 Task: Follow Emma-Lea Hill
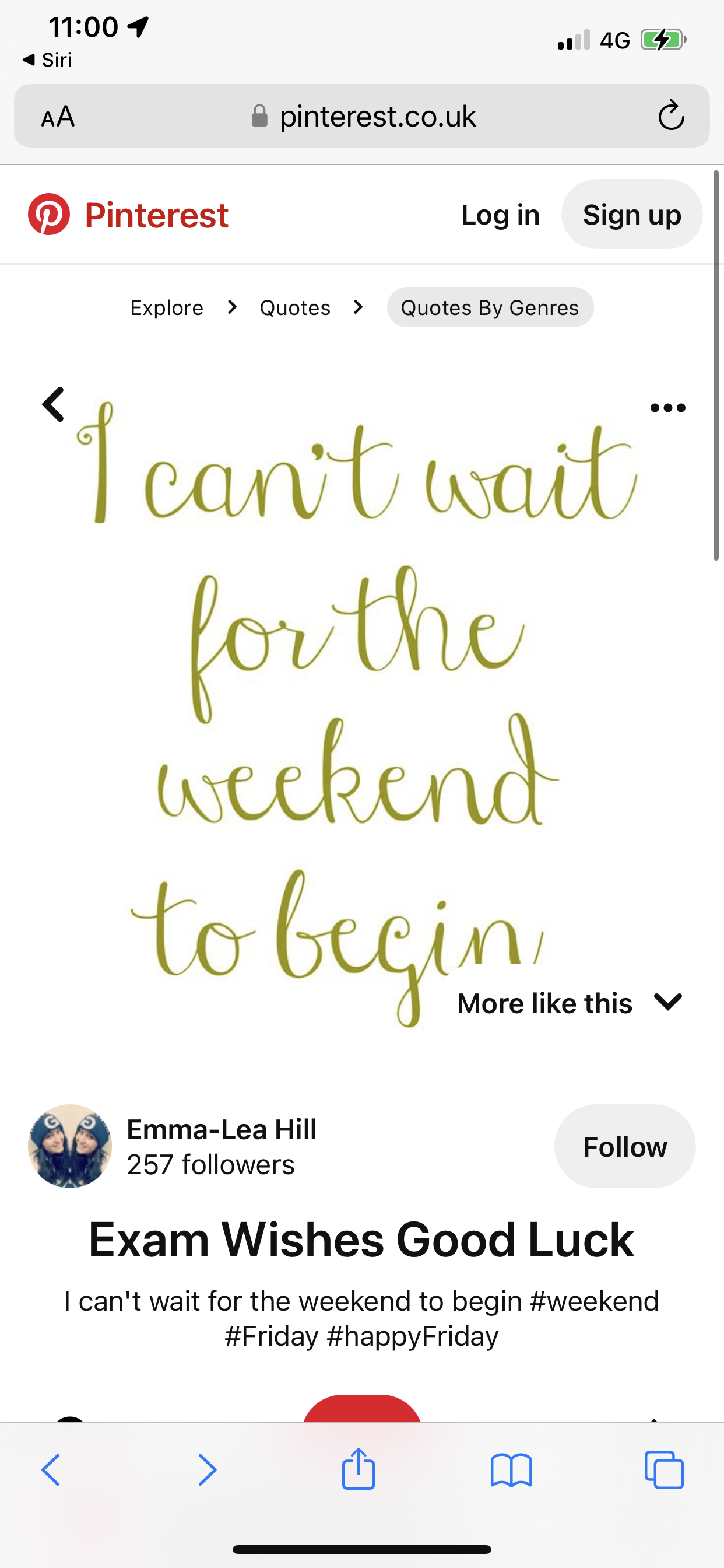pos(624,1147)
